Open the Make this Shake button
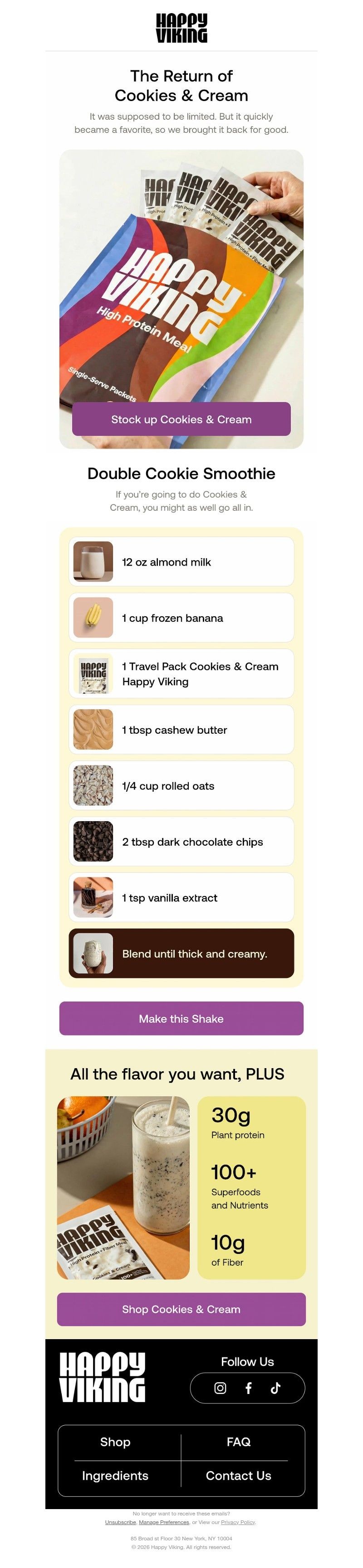 181,1018
